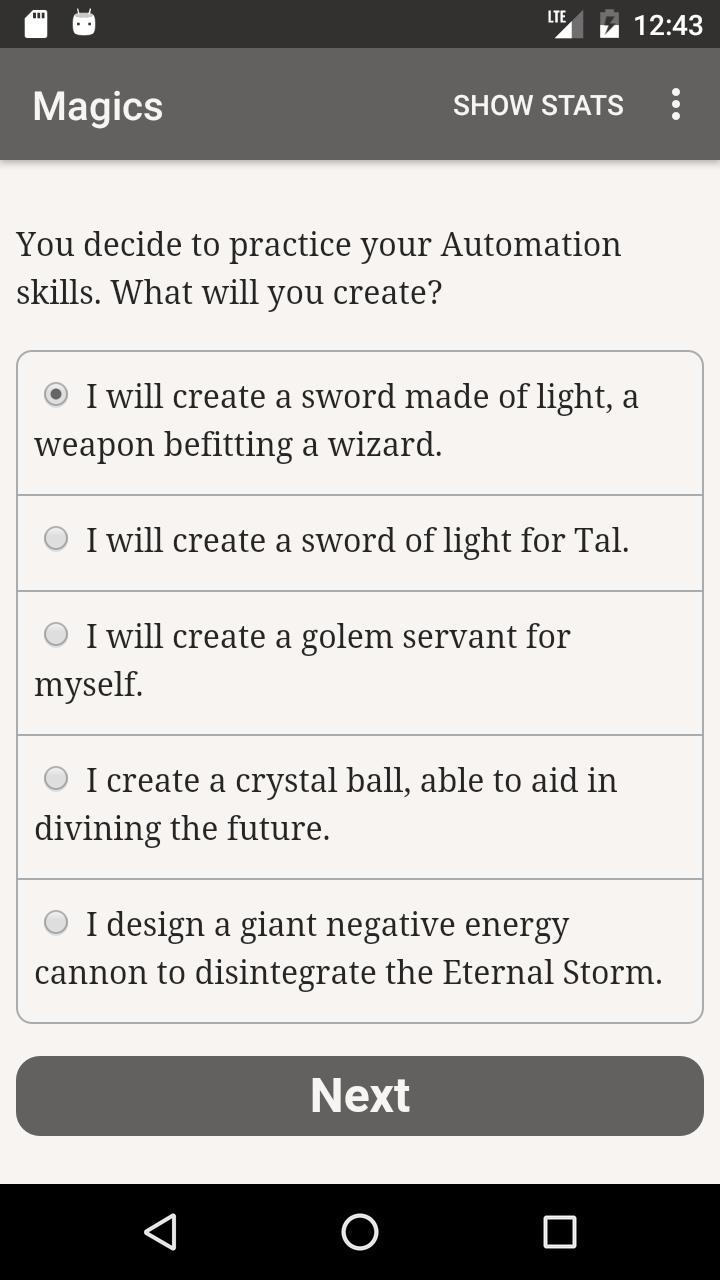Tap the clock showing 12:43

tap(664, 25)
